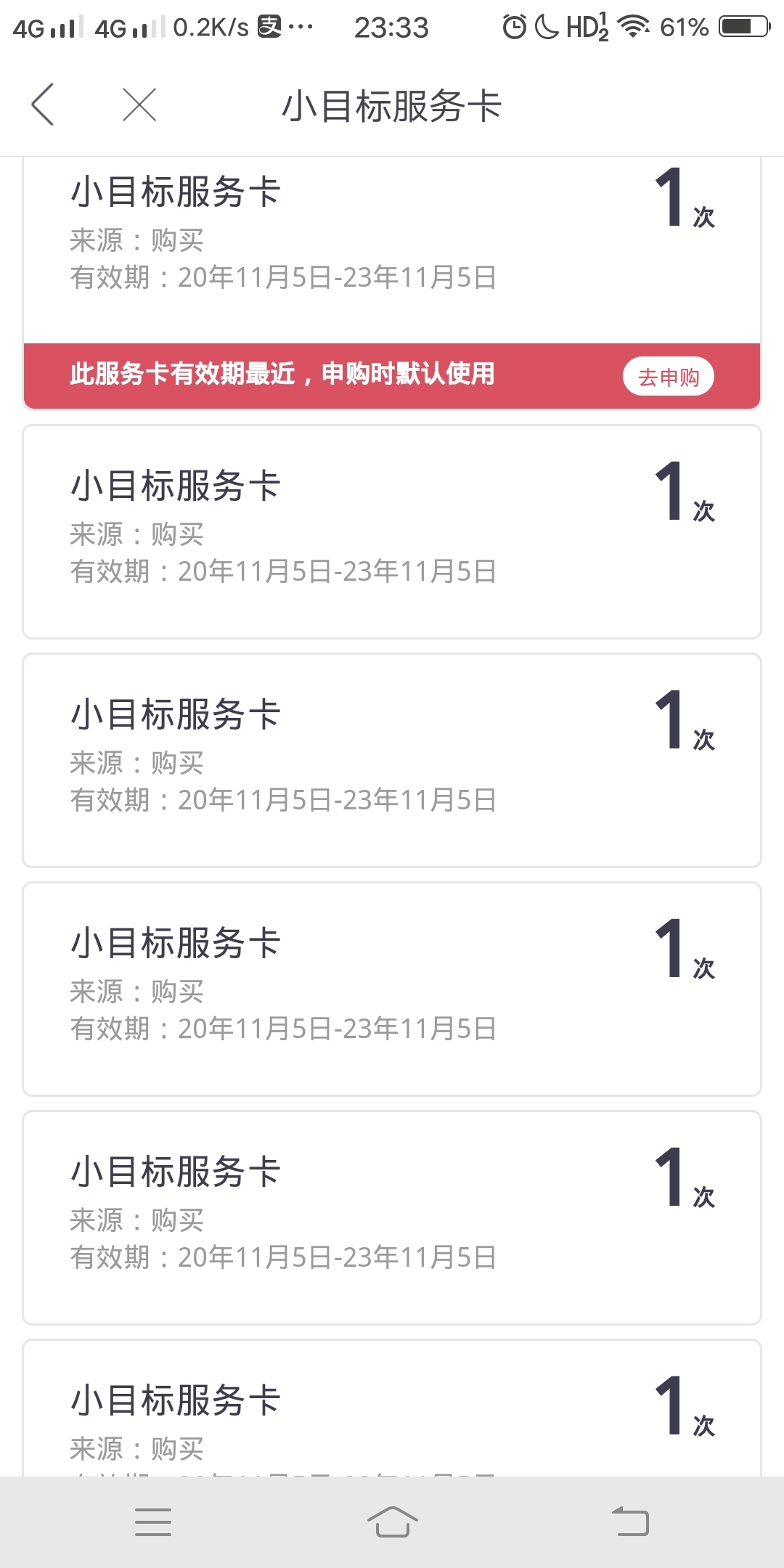Tap the 去申购 button
Screen dimensions: 784x1568
(x=669, y=377)
